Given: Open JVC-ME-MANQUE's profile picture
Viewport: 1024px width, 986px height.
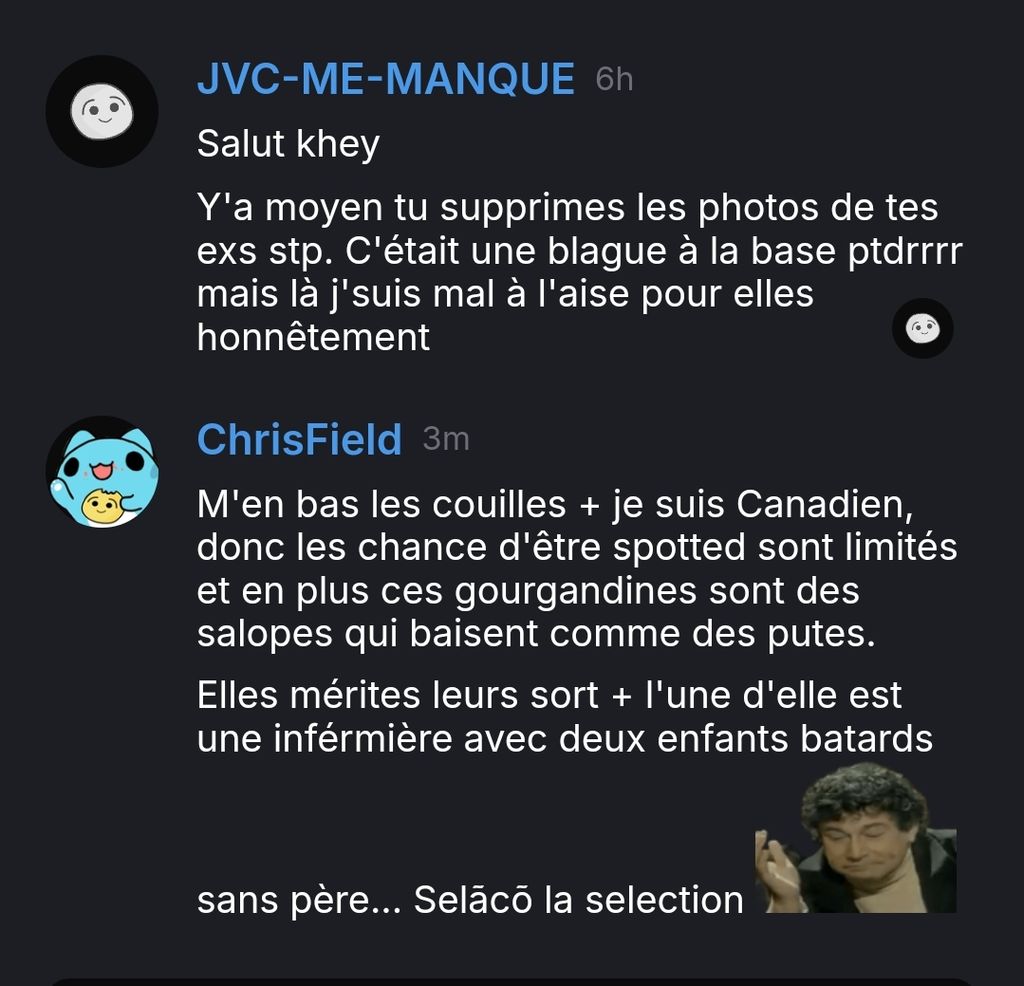Looking at the screenshot, I should [x=102, y=111].
